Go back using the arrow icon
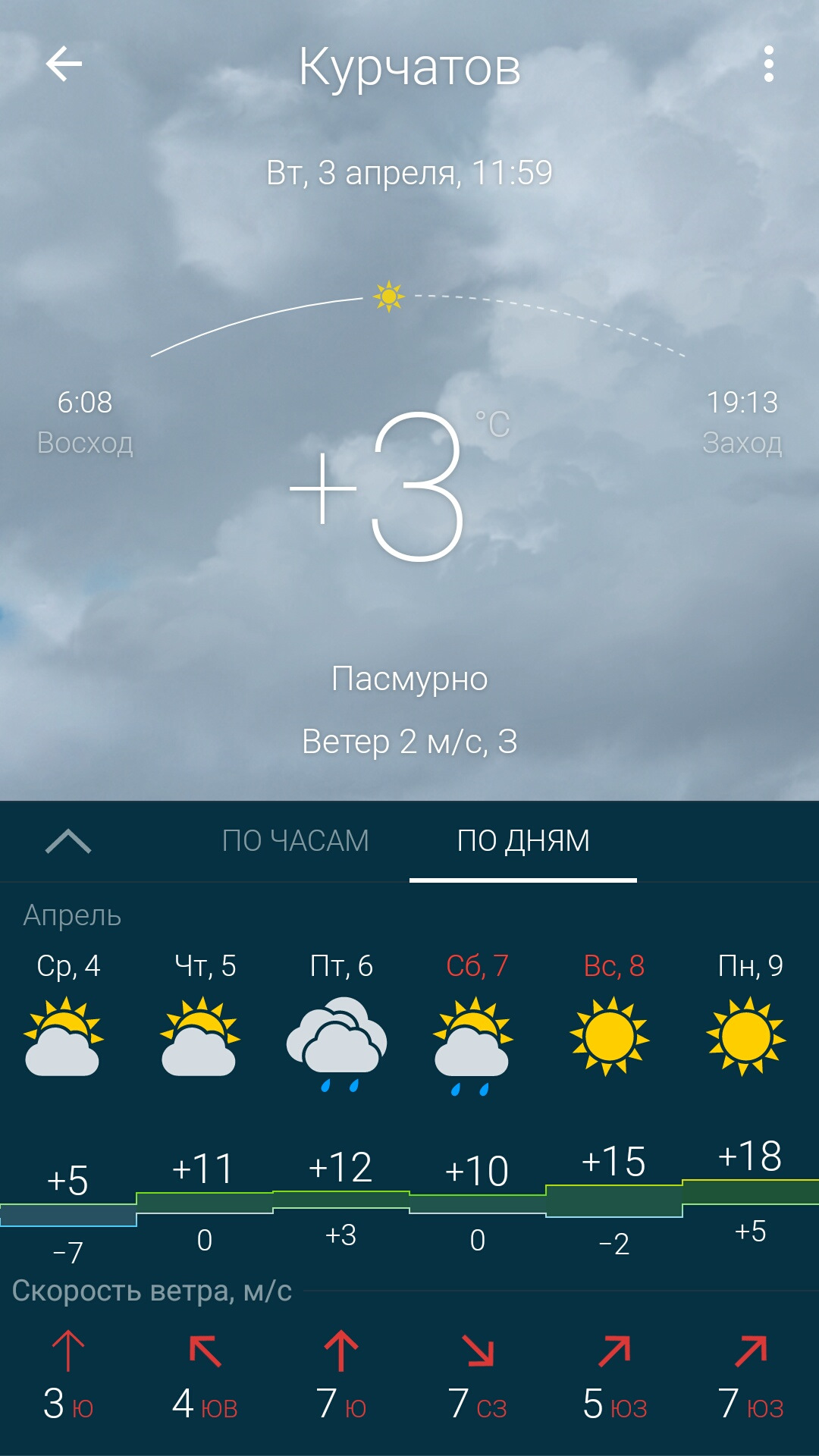Viewport: 819px width, 1456px height. pyautogui.click(x=64, y=64)
